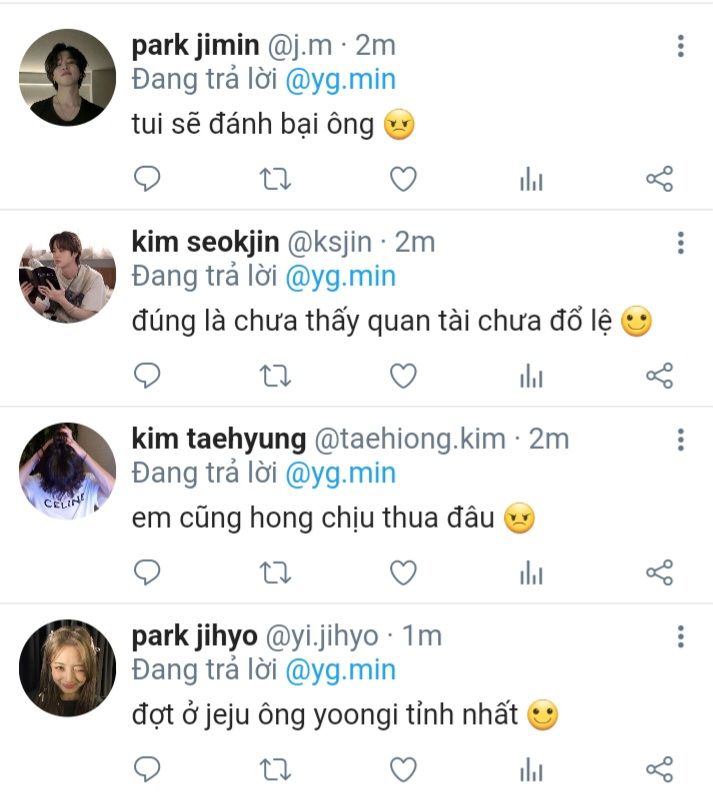This screenshot has height=799, width=713.
Task: Open overflow menu on kim taehyung's tweet
Action: tap(680, 439)
